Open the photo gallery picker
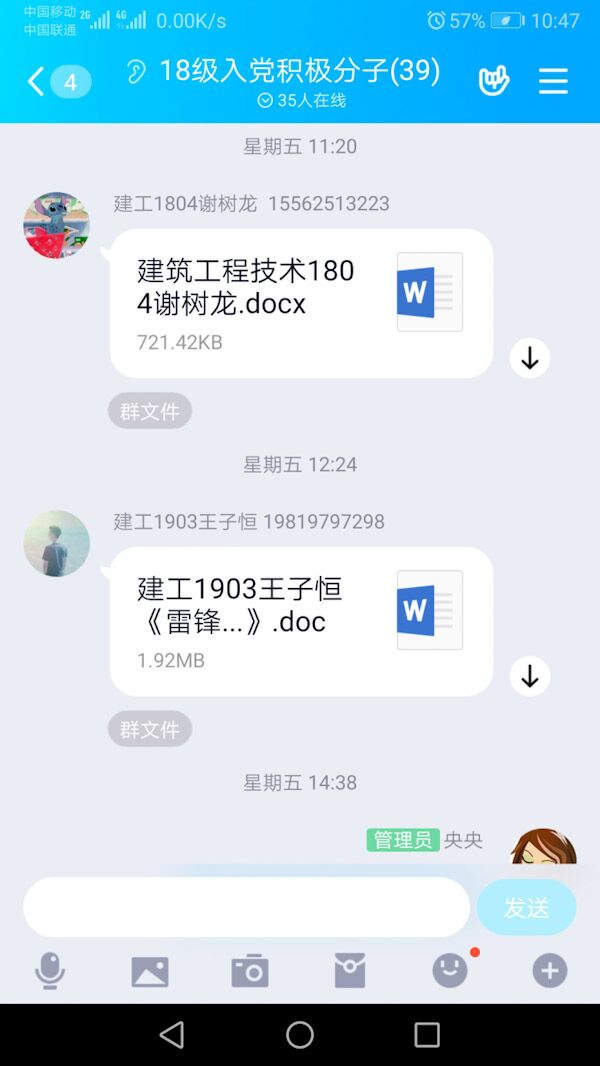600x1066 pixels. point(150,971)
